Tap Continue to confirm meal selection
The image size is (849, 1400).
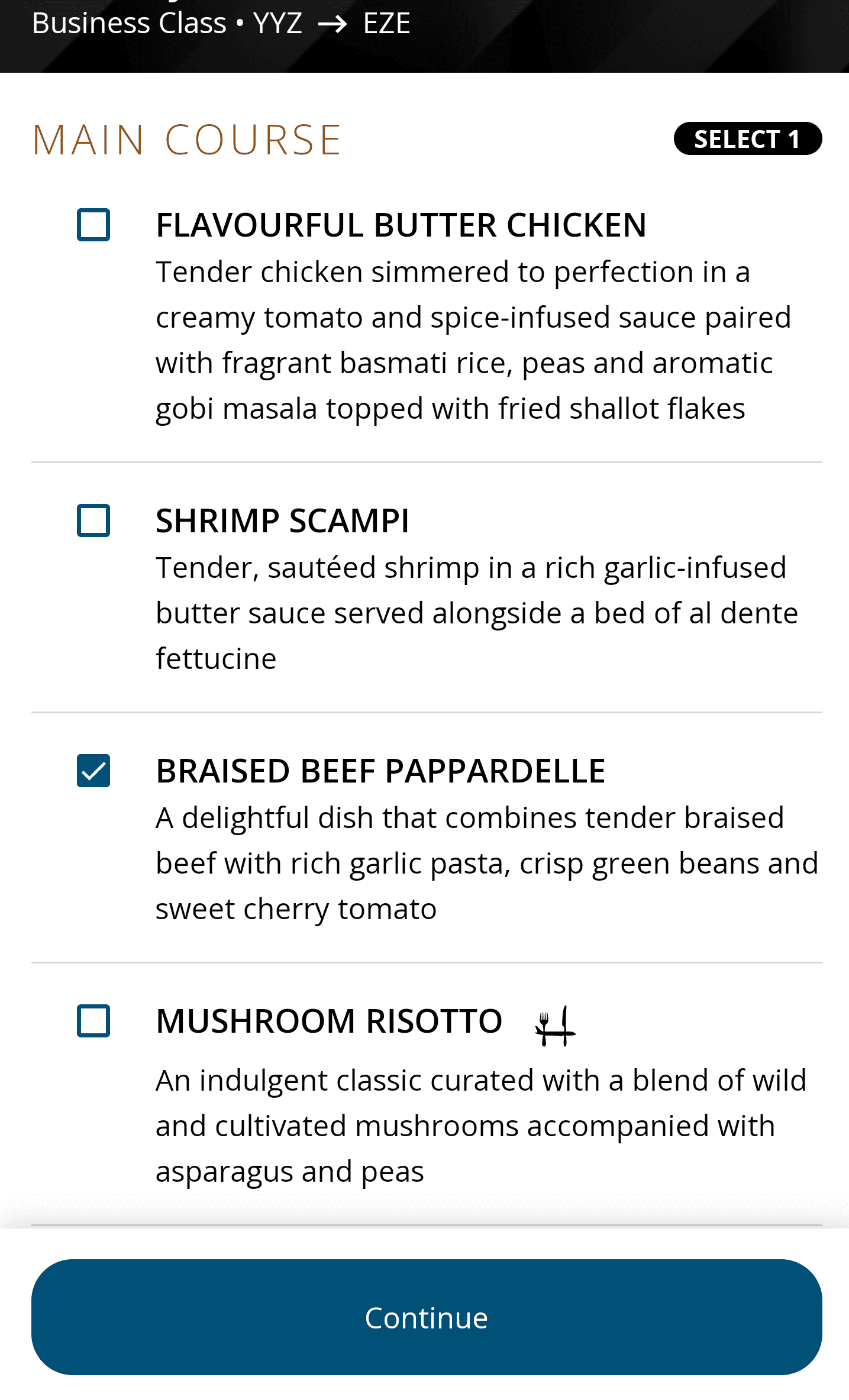pyautogui.click(x=426, y=1317)
